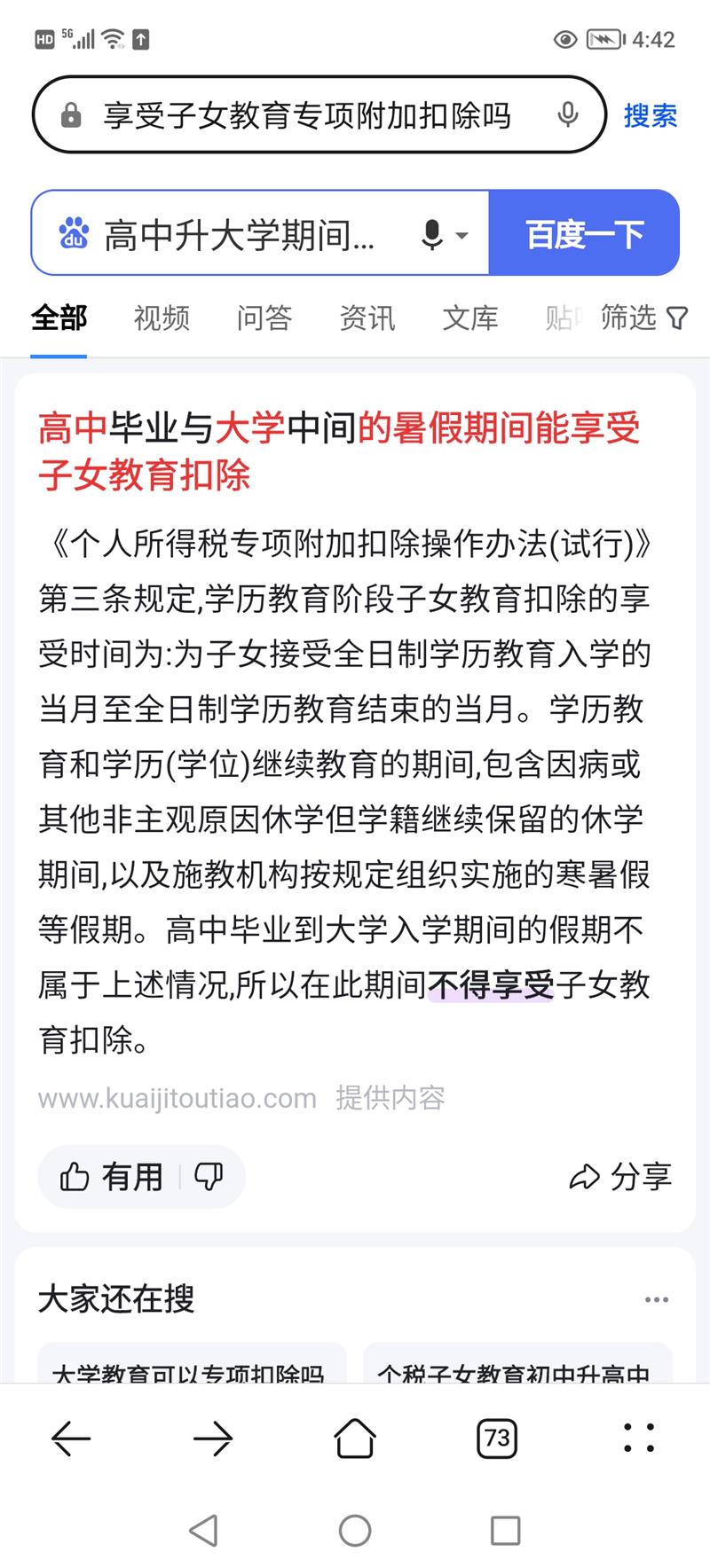Open the tab switcher showing 73
Image resolution: width=710 pixels, height=1568 pixels.
coord(497,1438)
